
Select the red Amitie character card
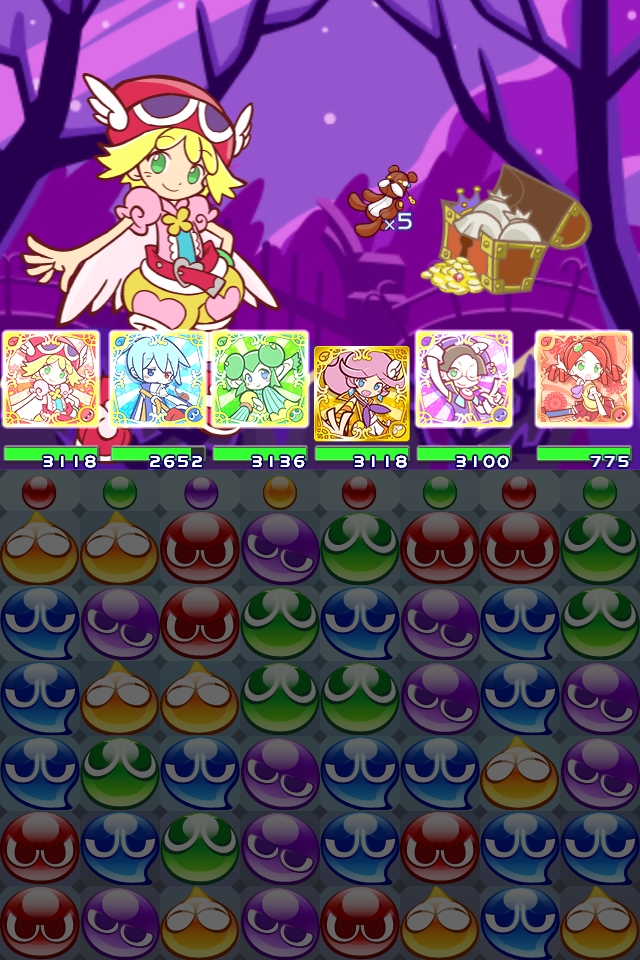click(51, 379)
